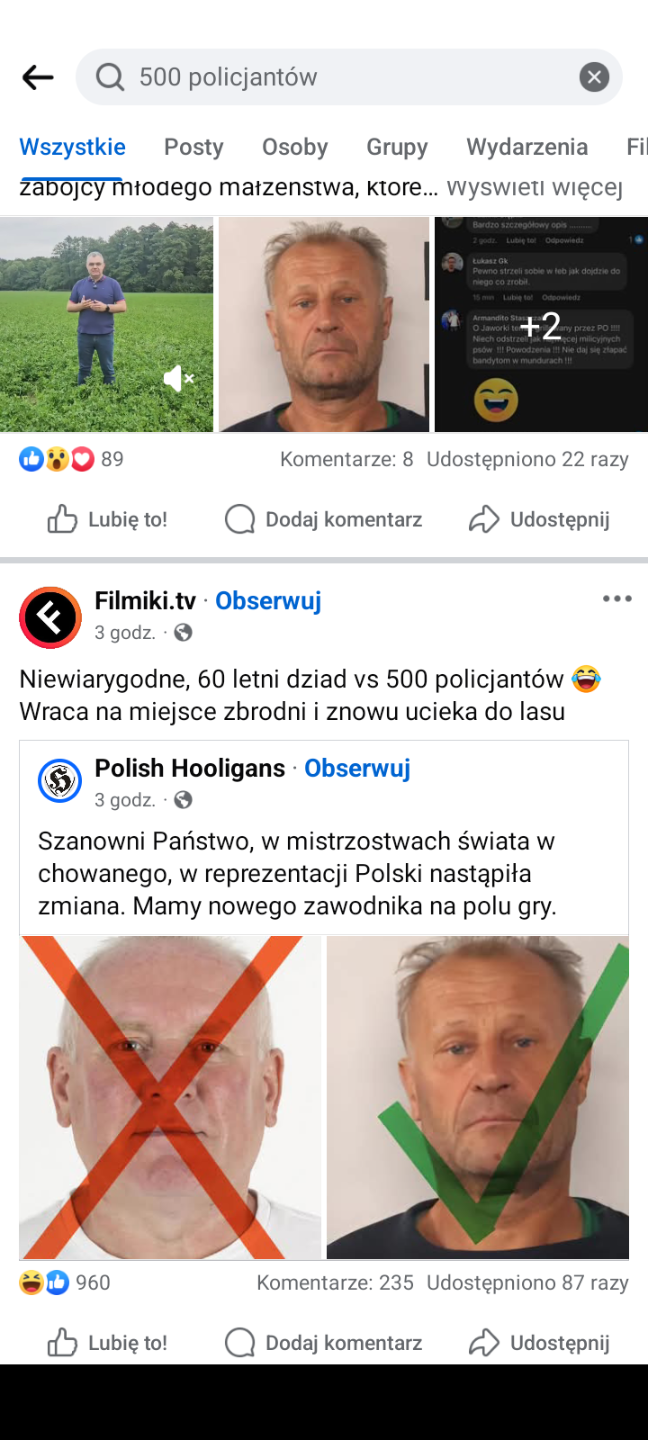Viewport: 648px width, 1440px height.
Task: Open the overflow menu on Filmiki.tv post
Action: (x=617, y=599)
